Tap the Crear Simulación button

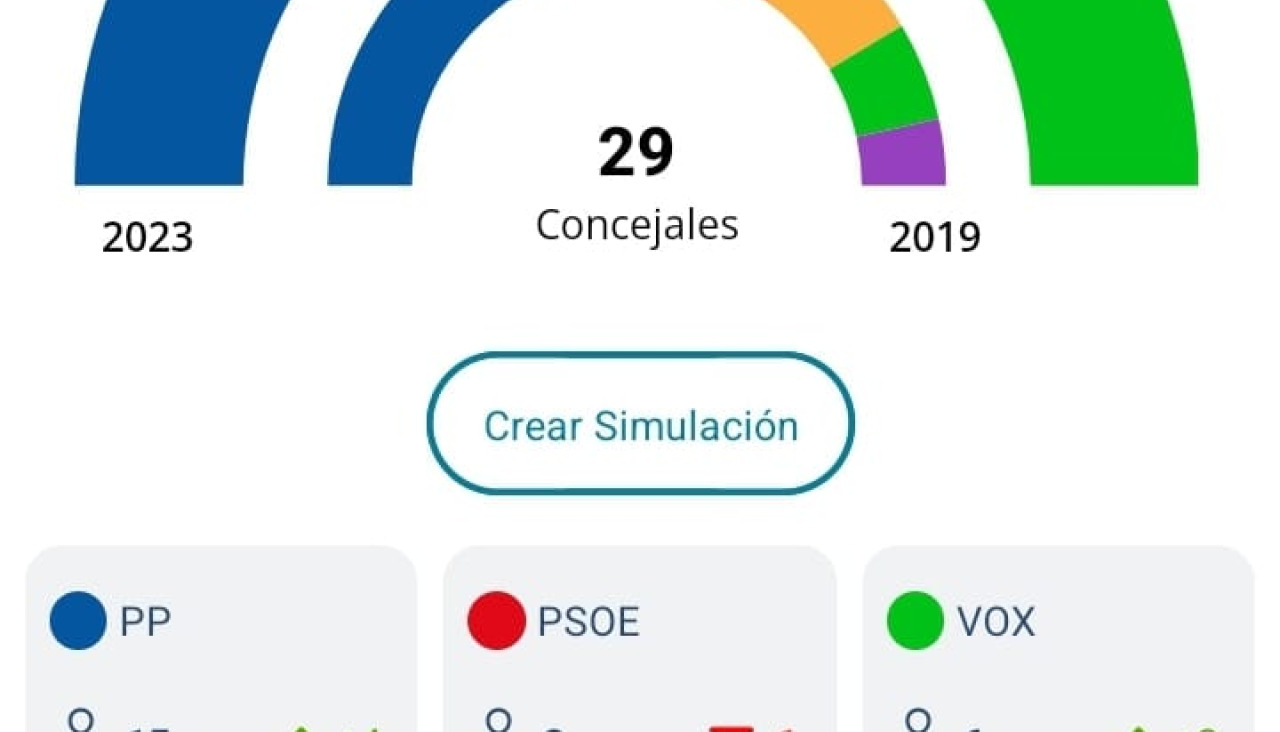[x=640, y=424]
